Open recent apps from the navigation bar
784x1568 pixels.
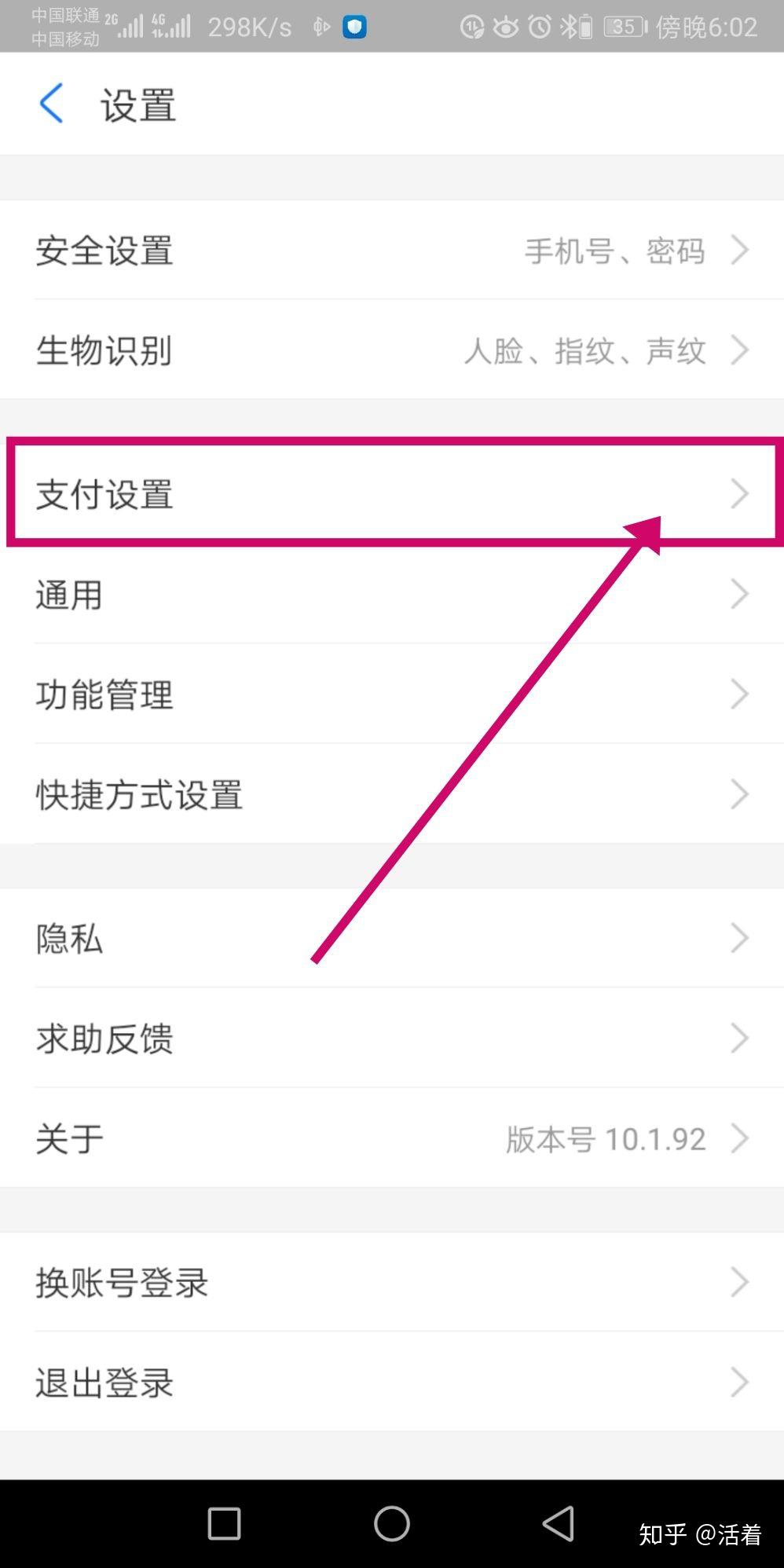[x=224, y=1524]
